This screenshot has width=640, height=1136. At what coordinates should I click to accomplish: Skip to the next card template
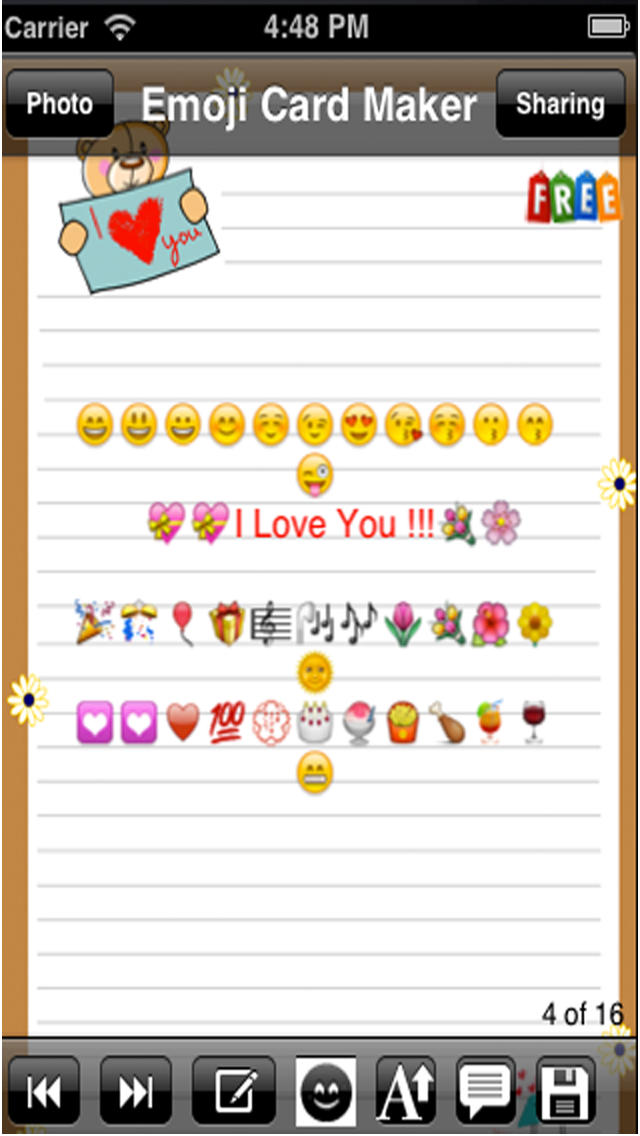coord(136,1092)
